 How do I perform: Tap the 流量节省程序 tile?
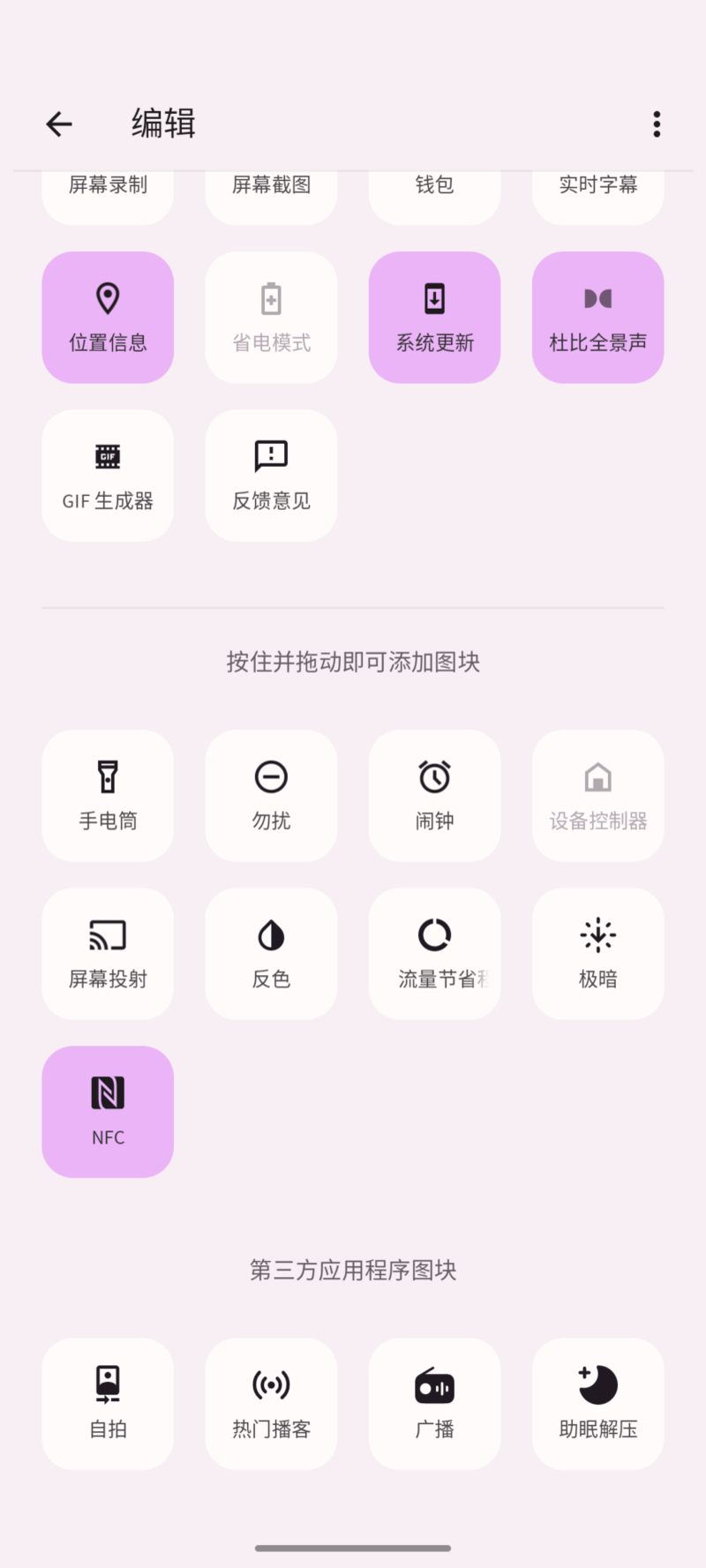[x=434, y=954]
